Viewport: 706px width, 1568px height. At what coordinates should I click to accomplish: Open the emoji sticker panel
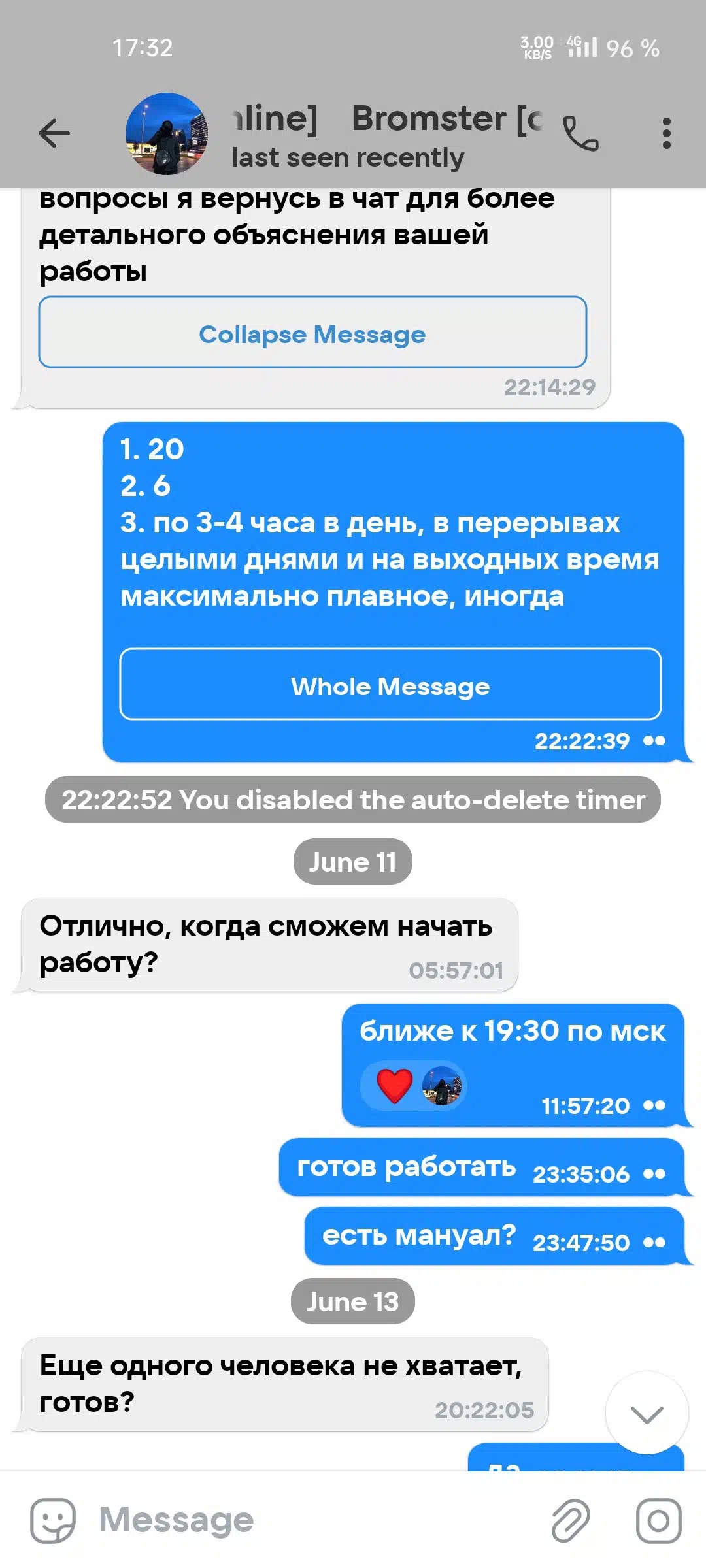53,1520
